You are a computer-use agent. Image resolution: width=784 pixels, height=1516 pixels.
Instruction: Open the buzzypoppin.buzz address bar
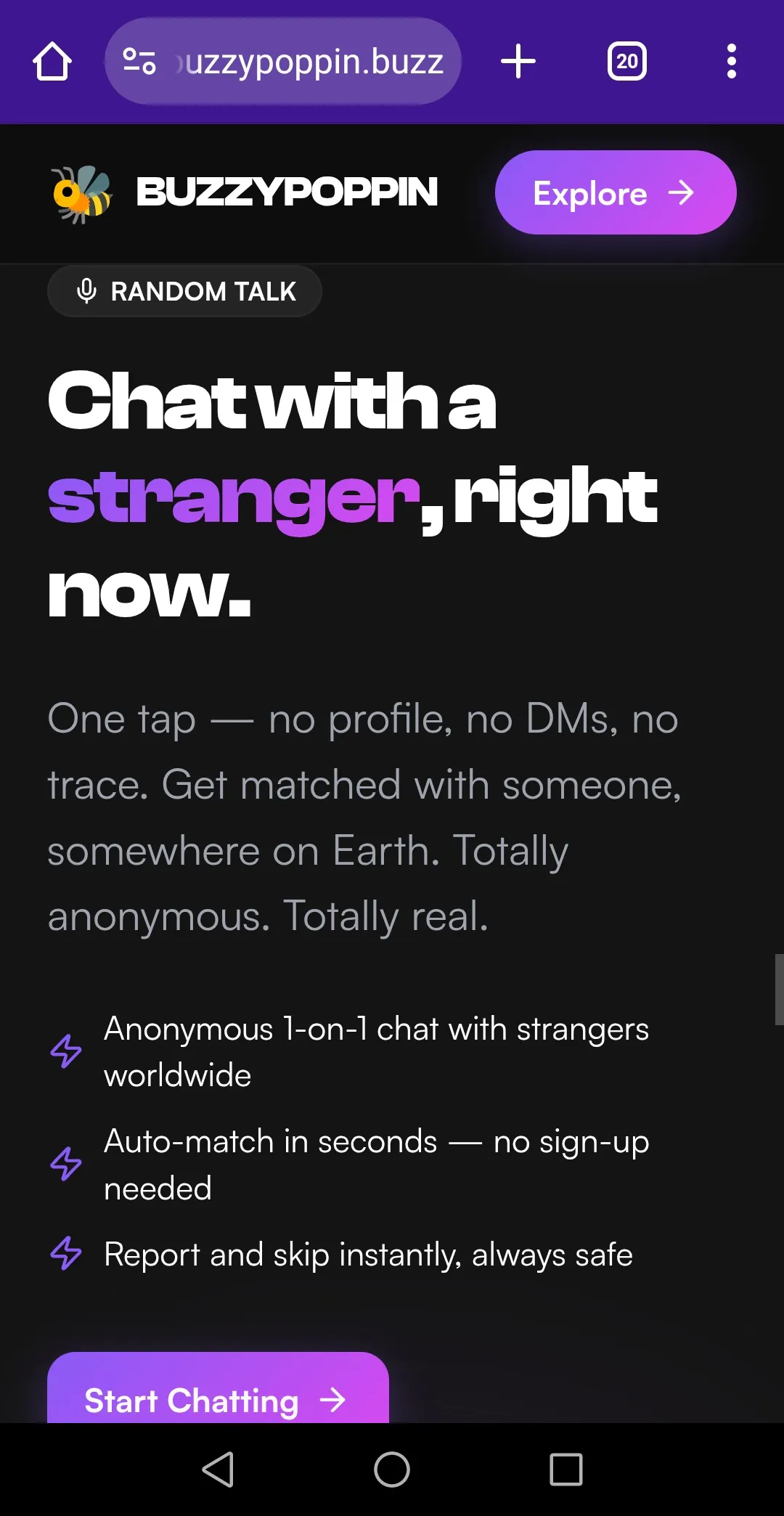(283, 61)
